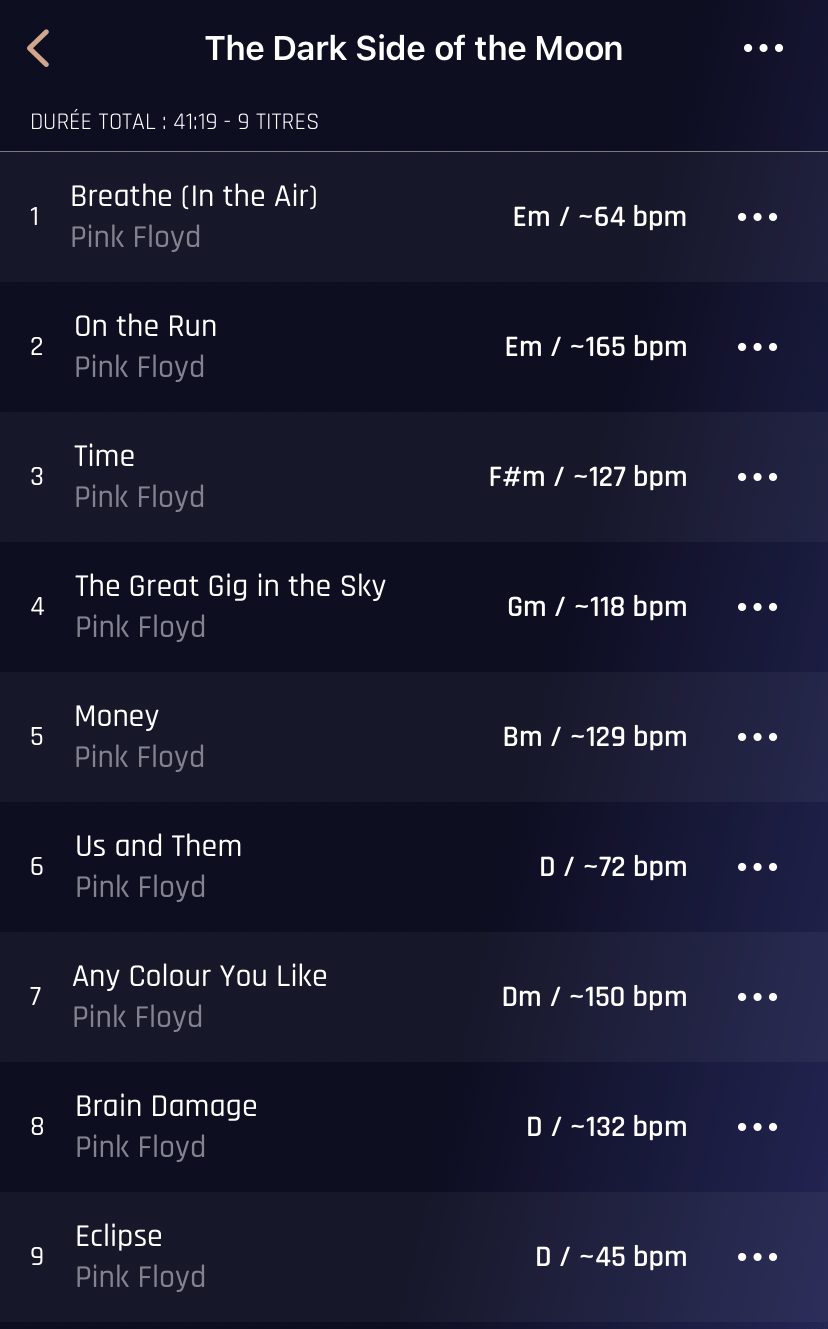Open Any Colour You Like
Viewport: 828px width, 1329px height.
coord(414,997)
